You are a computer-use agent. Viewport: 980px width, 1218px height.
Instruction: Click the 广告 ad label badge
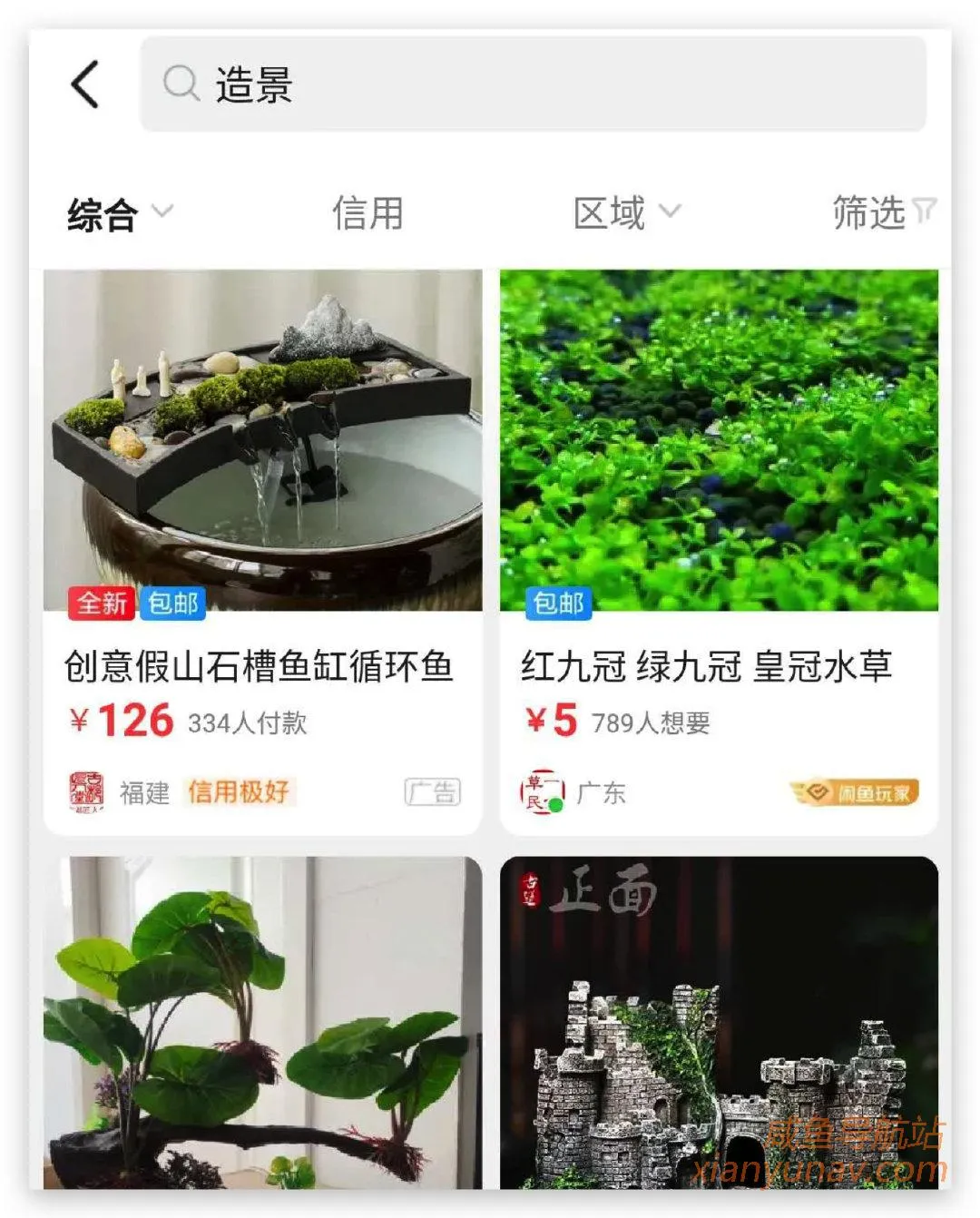436,791
